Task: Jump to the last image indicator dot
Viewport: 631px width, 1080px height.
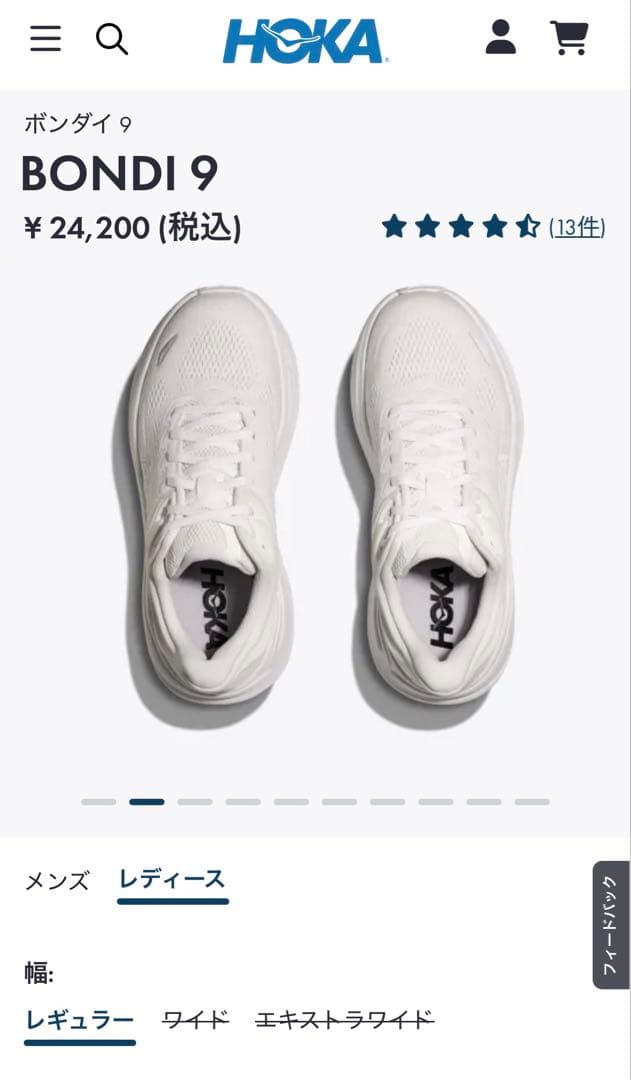Action: 532,802
